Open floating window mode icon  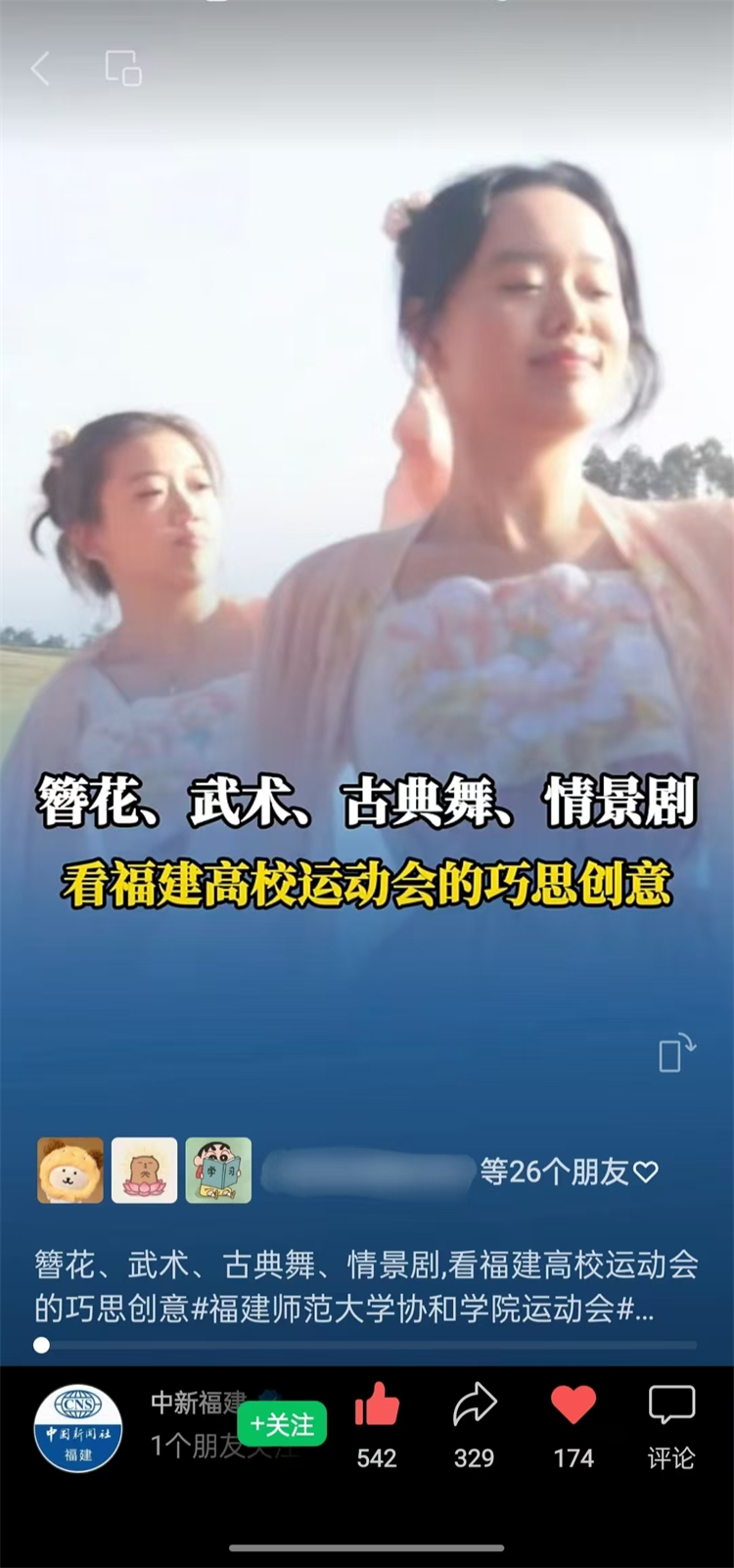click(x=123, y=69)
